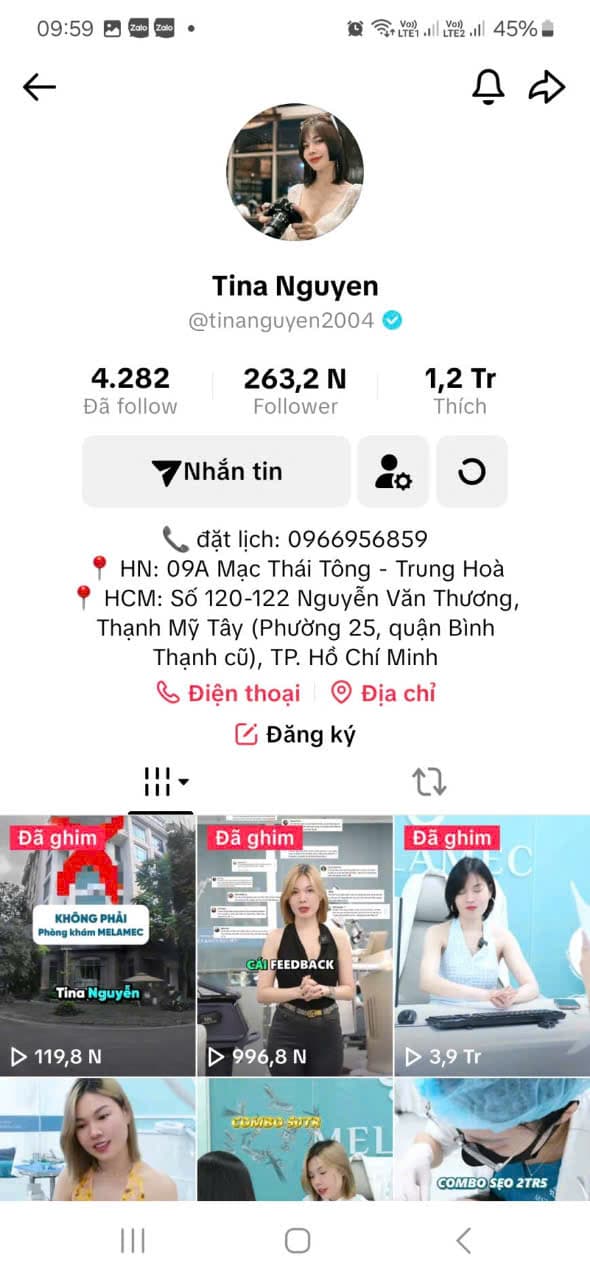The height and width of the screenshot is (1280, 590).
Task: Share Tina Nguyen's profile
Action: [x=547, y=88]
